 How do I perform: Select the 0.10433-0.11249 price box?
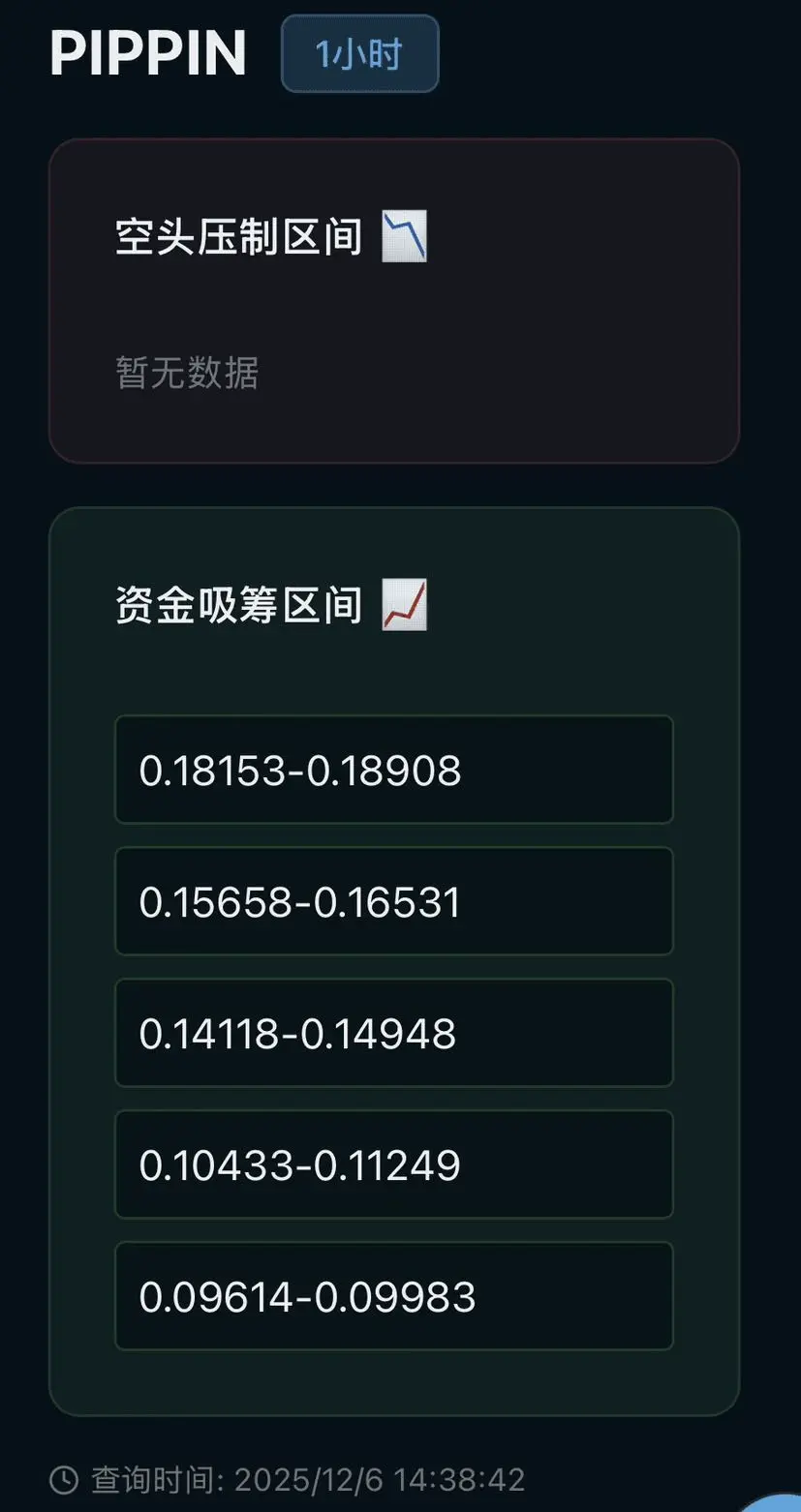[x=393, y=1164]
